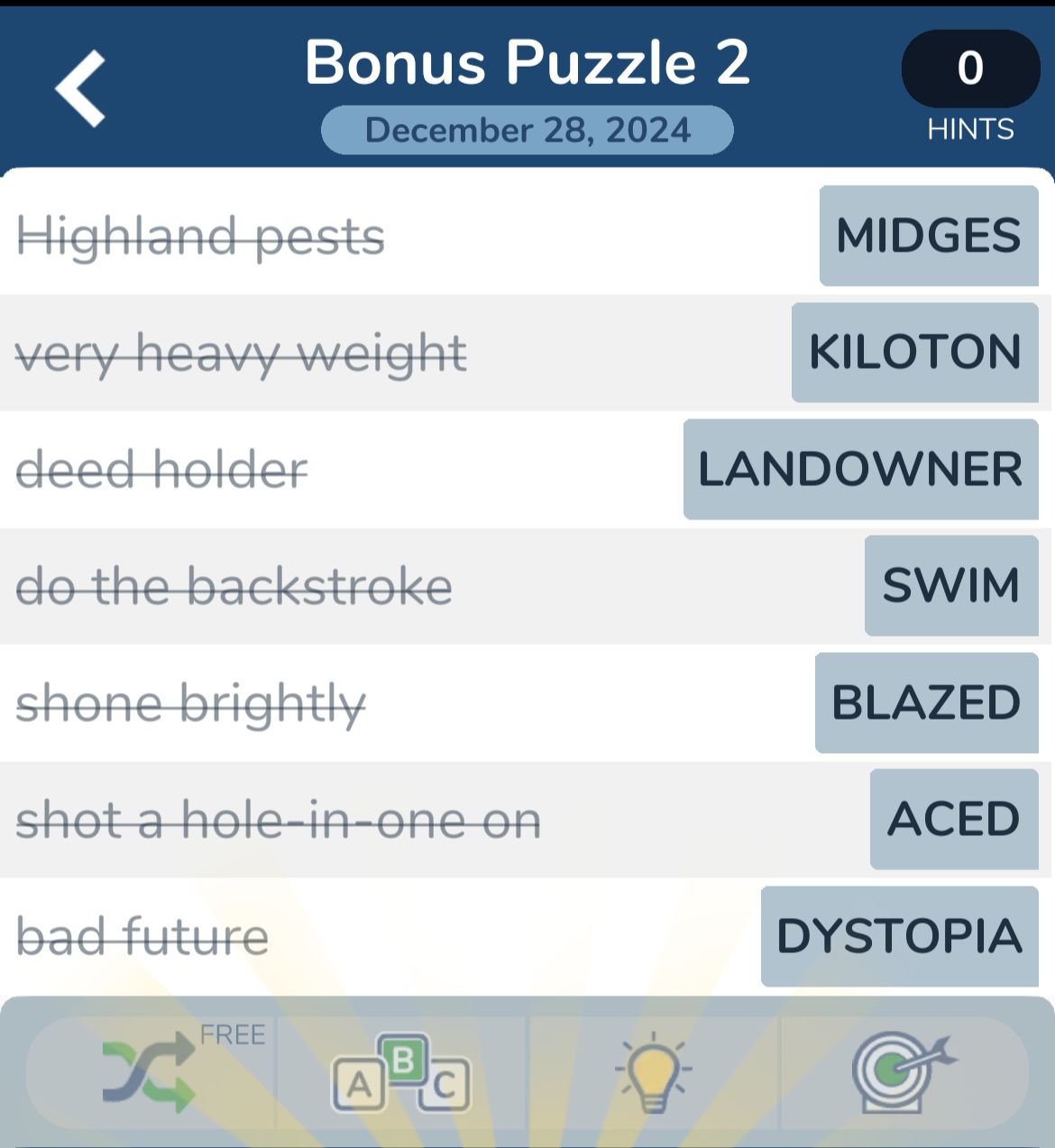The image size is (1055, 1148).
Task: Tap the KILOTON answer tile
Action: [x=913, y=352]
